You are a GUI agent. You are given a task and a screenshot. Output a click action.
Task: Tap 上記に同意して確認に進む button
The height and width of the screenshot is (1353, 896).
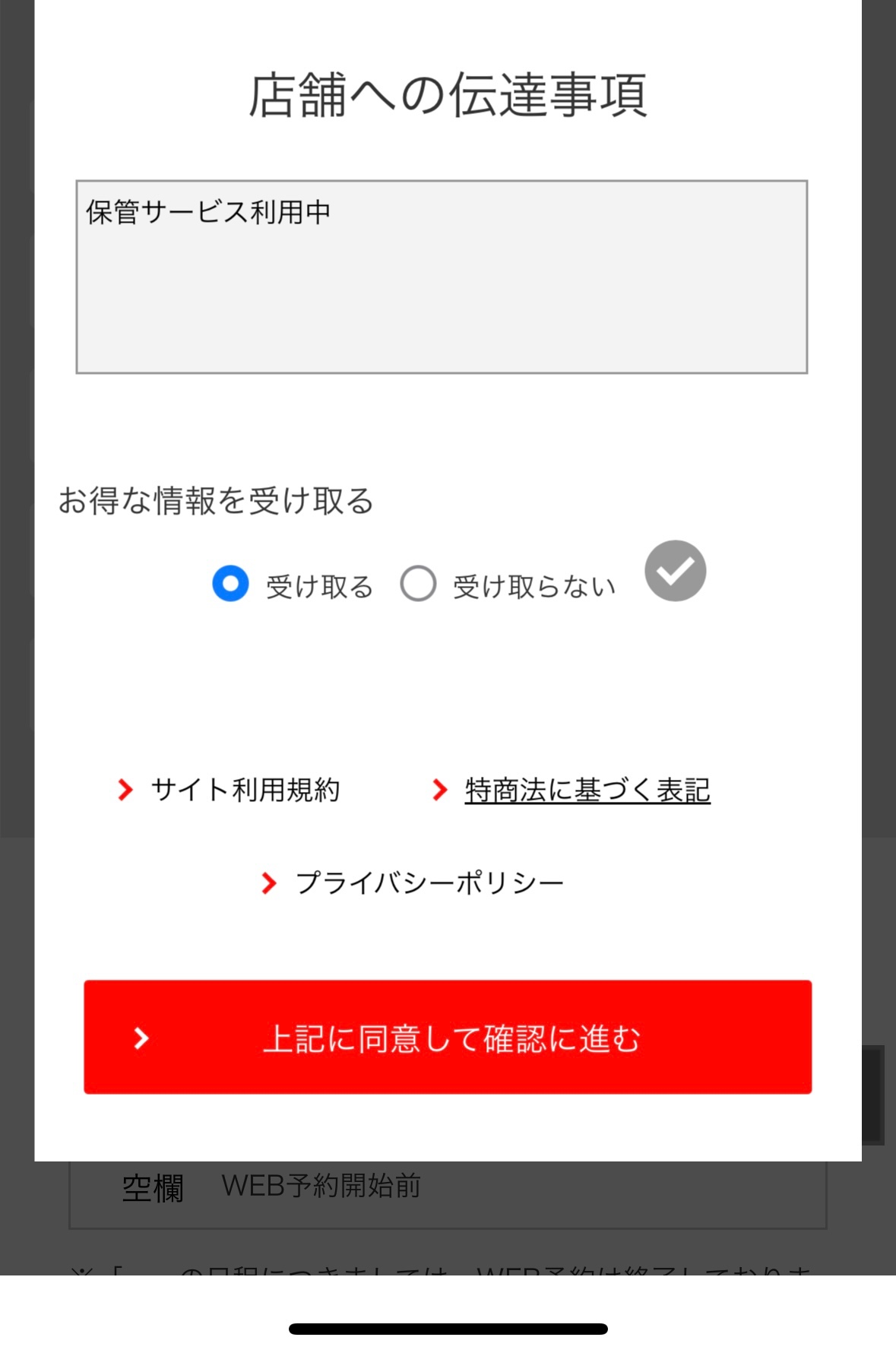448,1037
